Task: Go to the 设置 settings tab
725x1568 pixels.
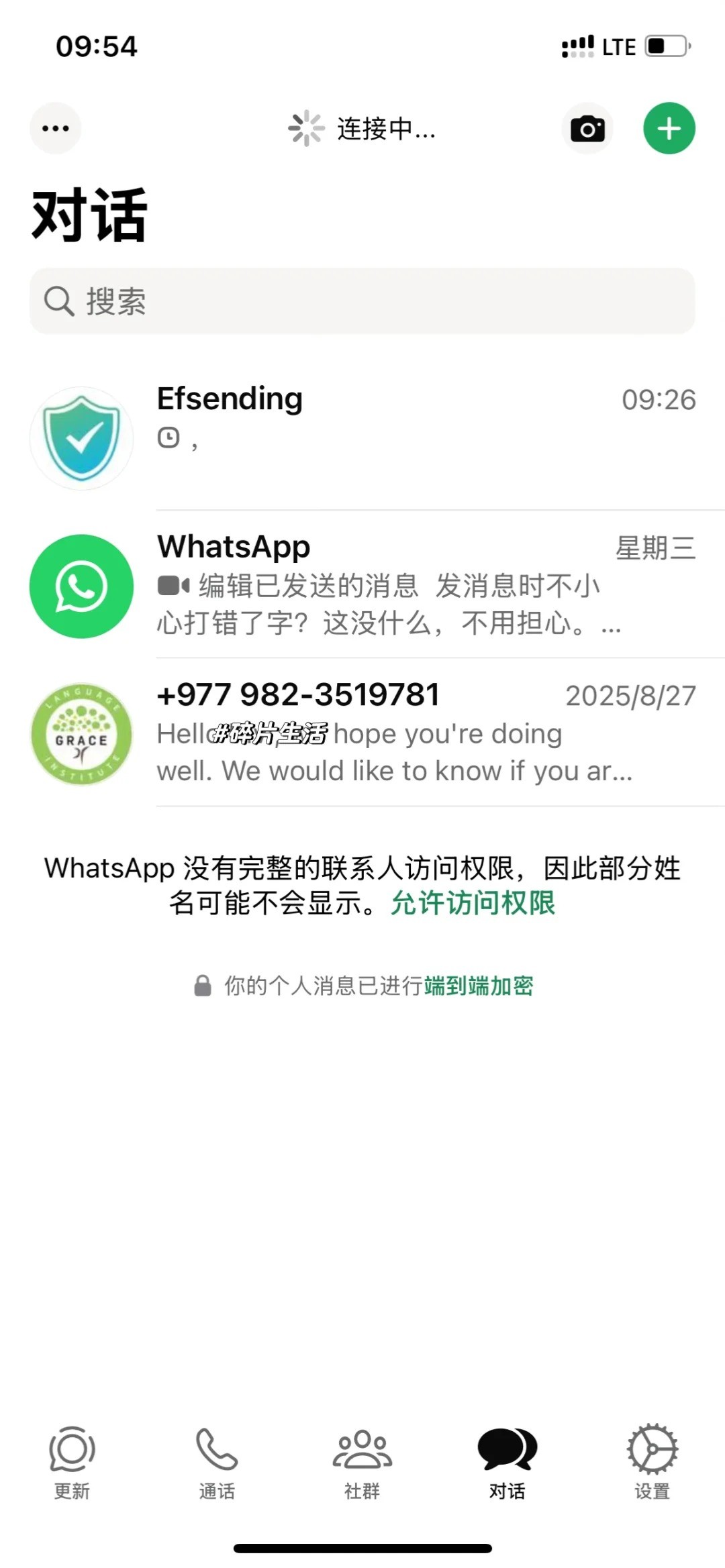Action: (652, 1463)
